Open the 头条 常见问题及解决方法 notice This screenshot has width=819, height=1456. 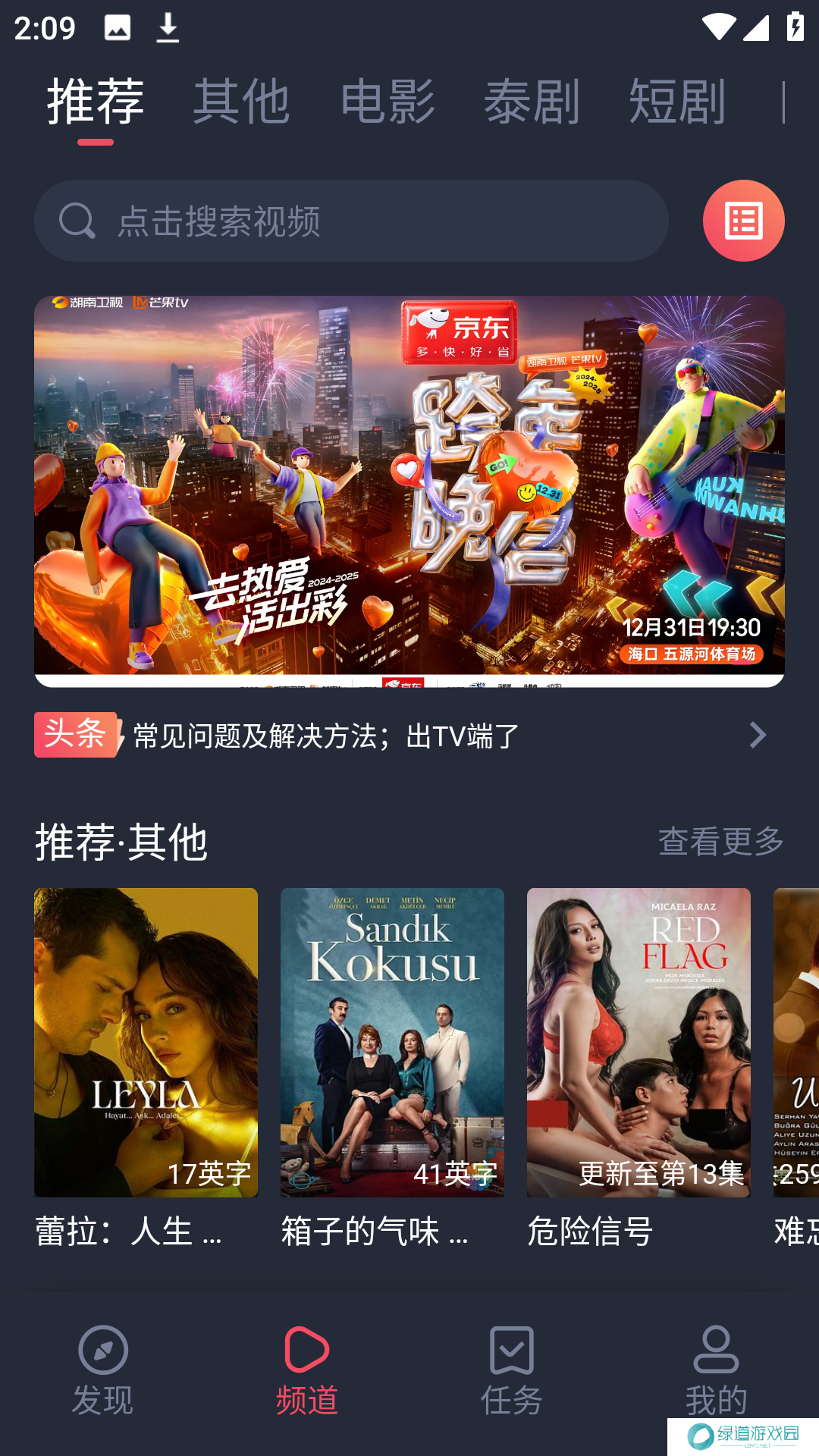(409, 735)
